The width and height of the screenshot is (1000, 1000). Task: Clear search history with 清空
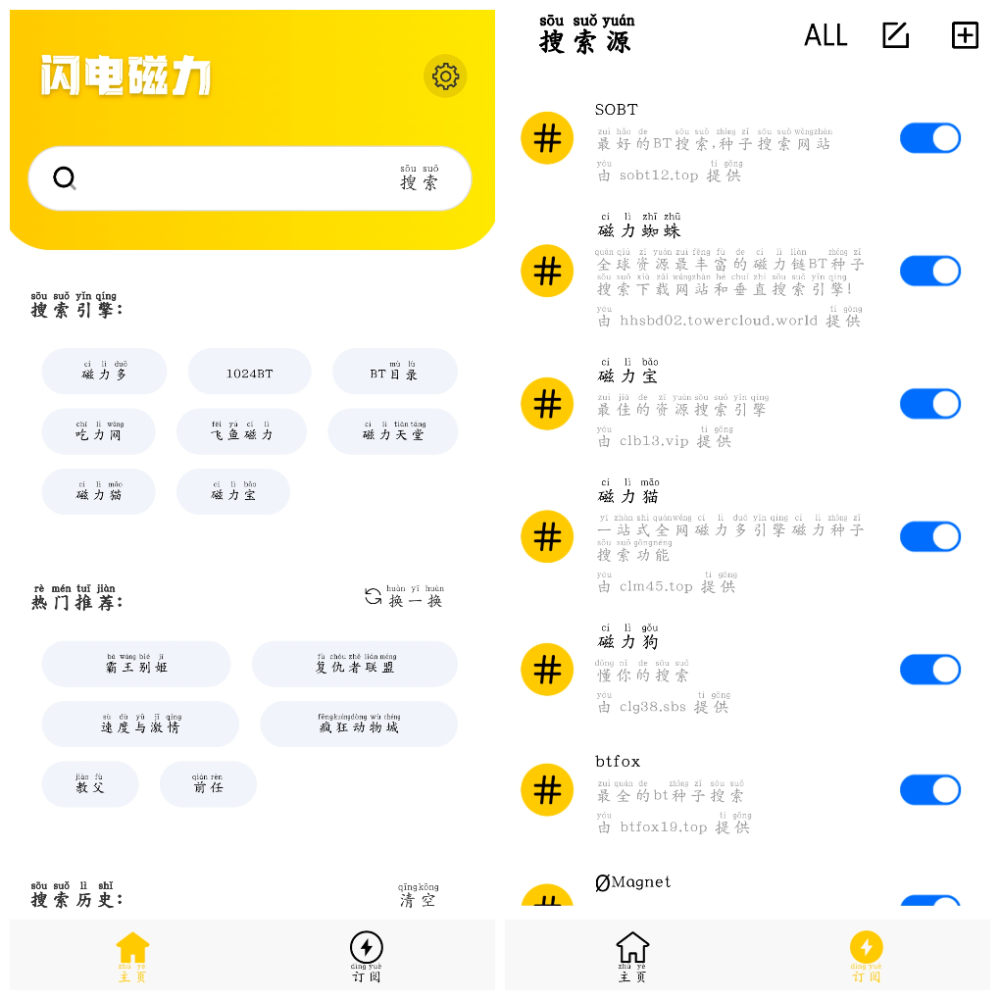coord(418,896)
